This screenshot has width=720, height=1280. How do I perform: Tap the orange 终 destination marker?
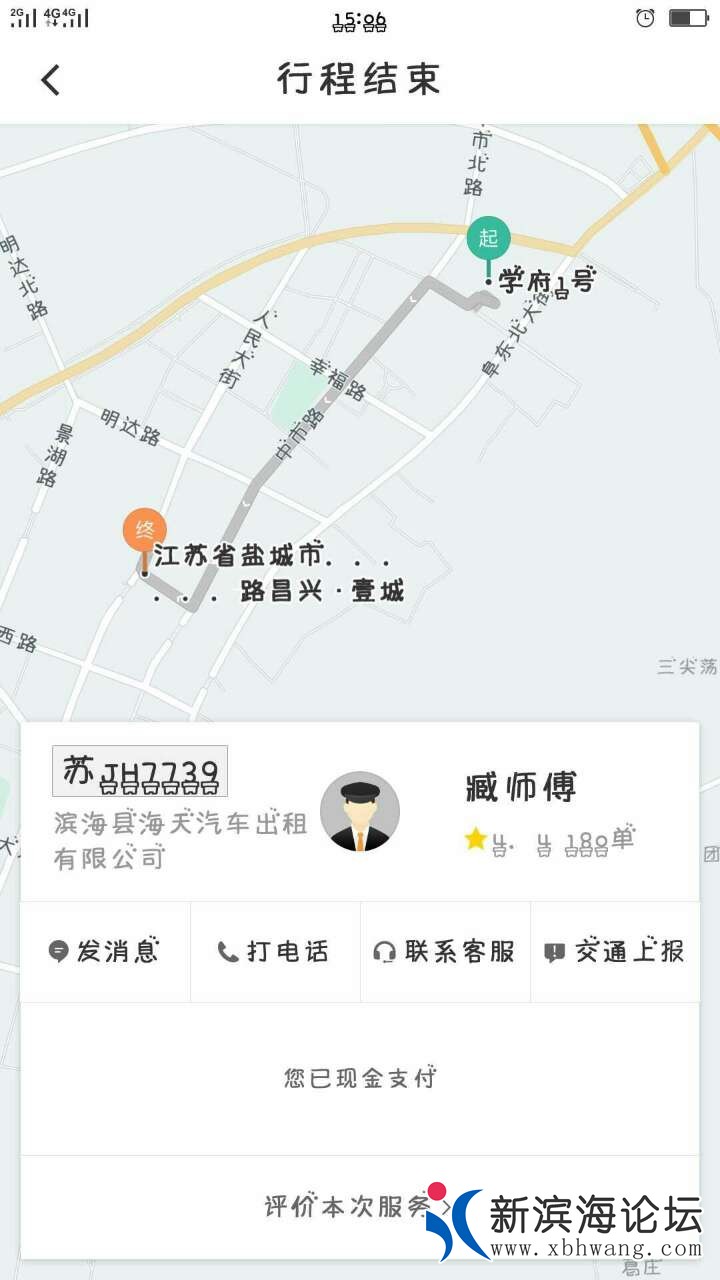[x=145, y=530]
